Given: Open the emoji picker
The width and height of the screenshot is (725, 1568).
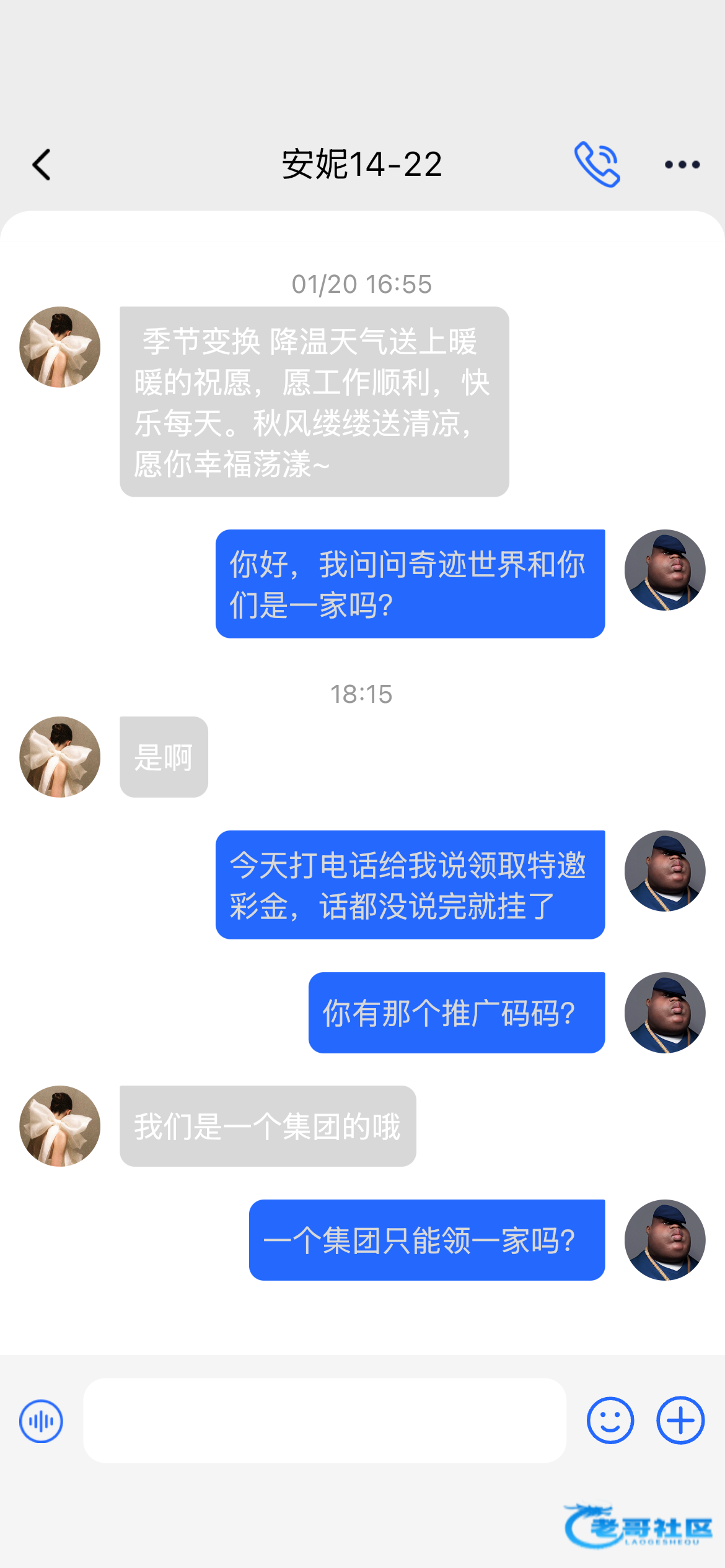Looking at the screenshot, I should click(610, 1421).
